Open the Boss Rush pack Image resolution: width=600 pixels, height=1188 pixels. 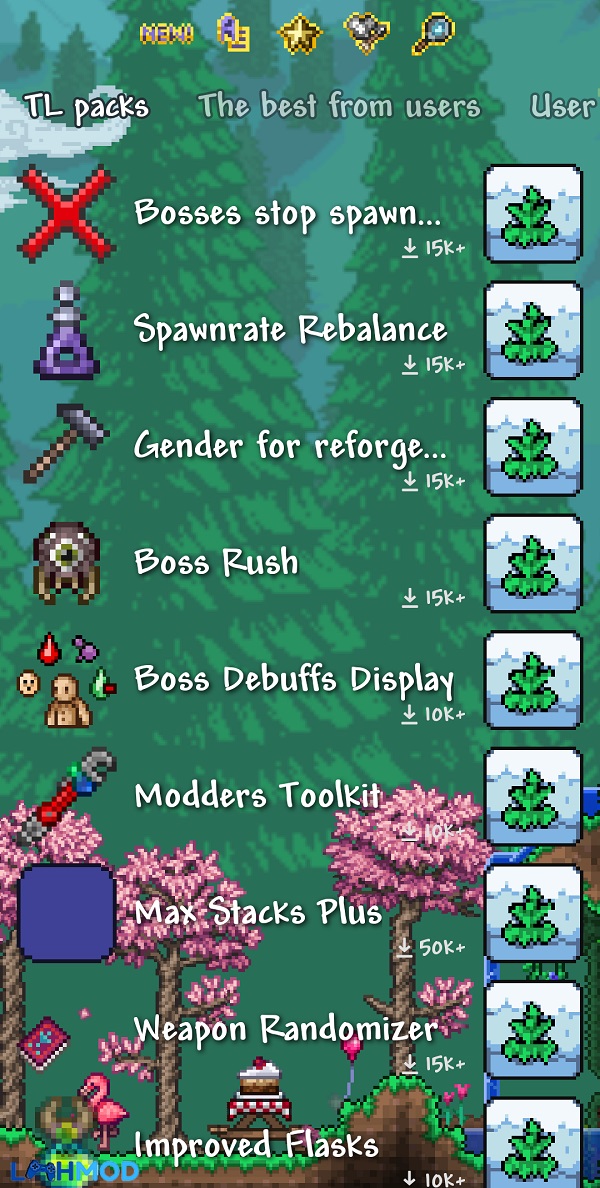click(x=217, y=561)
